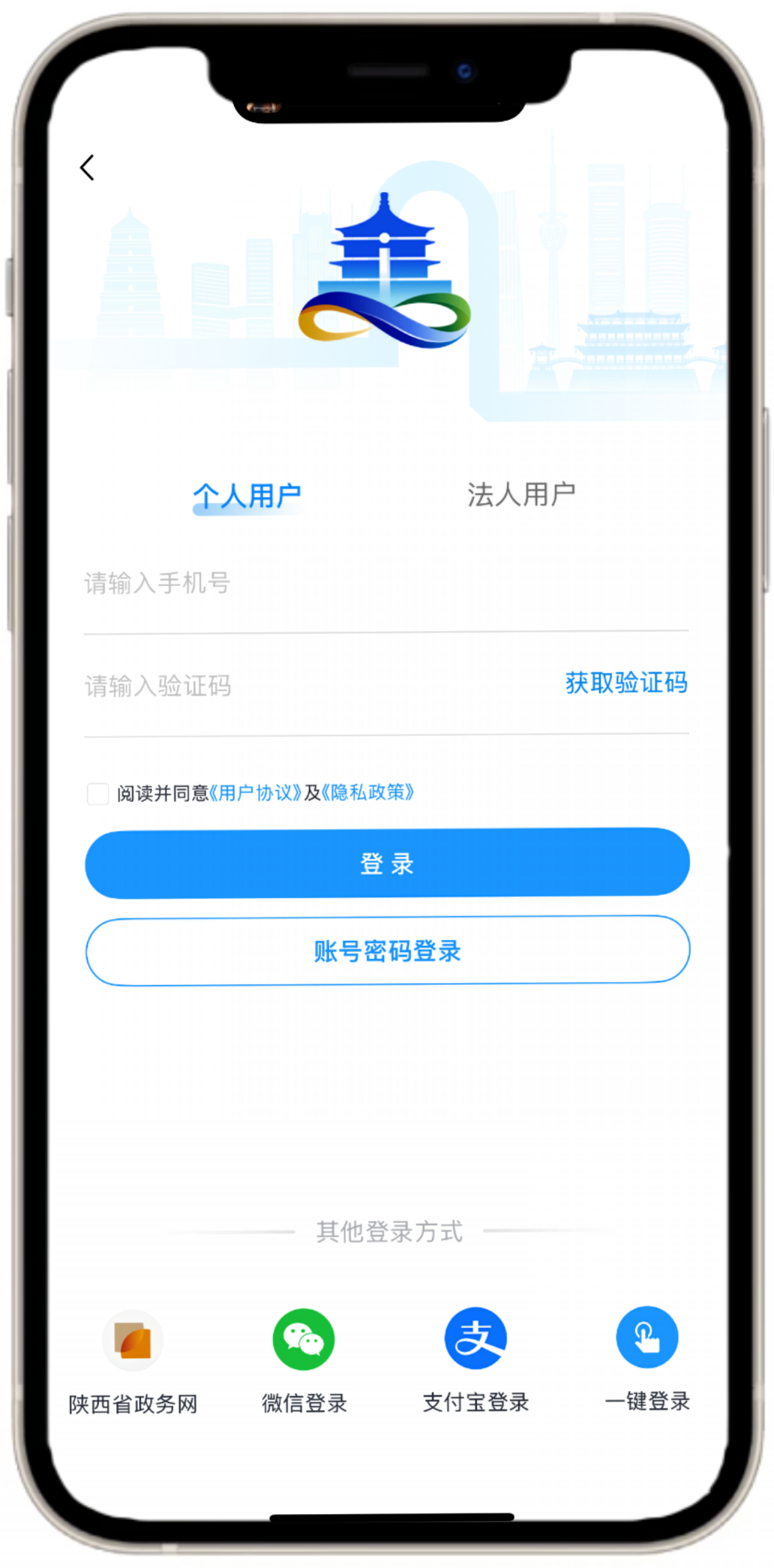Open the 《用户协议》 user agreement

(256, 793)
